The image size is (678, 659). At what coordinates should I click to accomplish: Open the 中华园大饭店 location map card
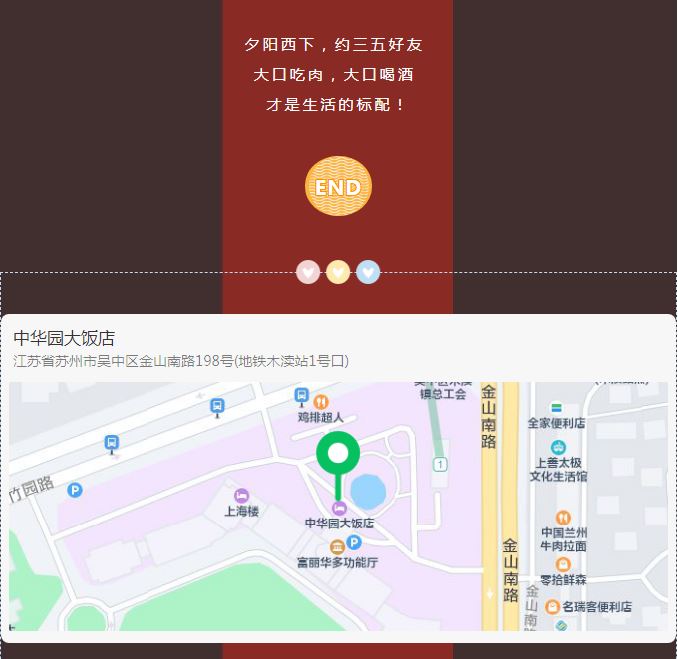(x=338, y=478)
